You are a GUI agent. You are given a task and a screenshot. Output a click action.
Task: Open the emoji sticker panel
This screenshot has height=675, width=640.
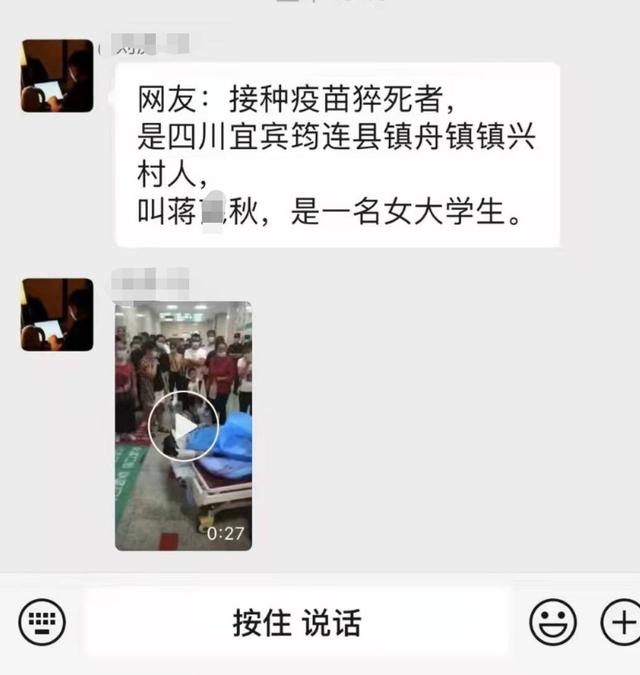coord(553,623)
